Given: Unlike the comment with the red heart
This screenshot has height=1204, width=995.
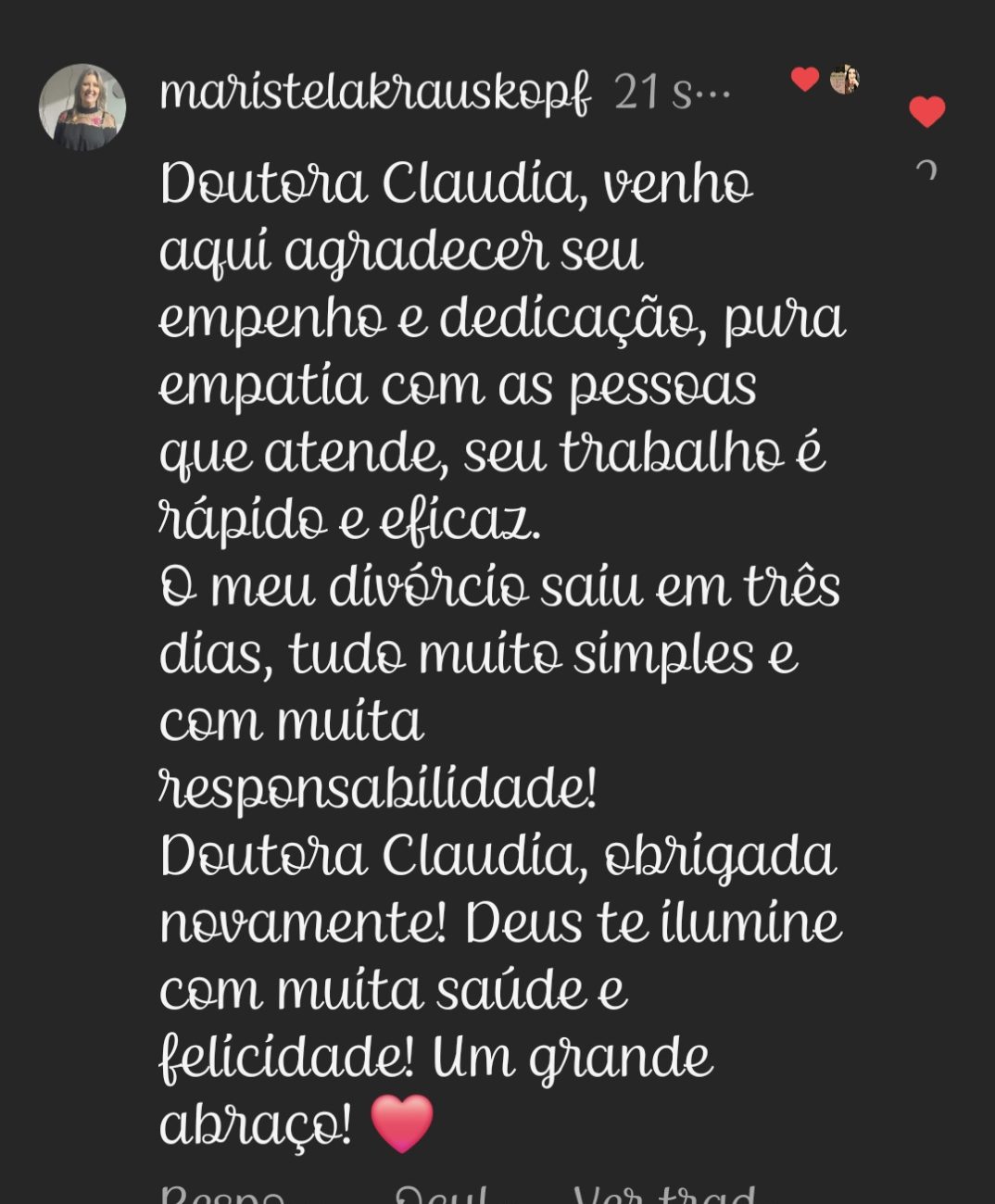Looking at the screenshot, I should (926, 112).
